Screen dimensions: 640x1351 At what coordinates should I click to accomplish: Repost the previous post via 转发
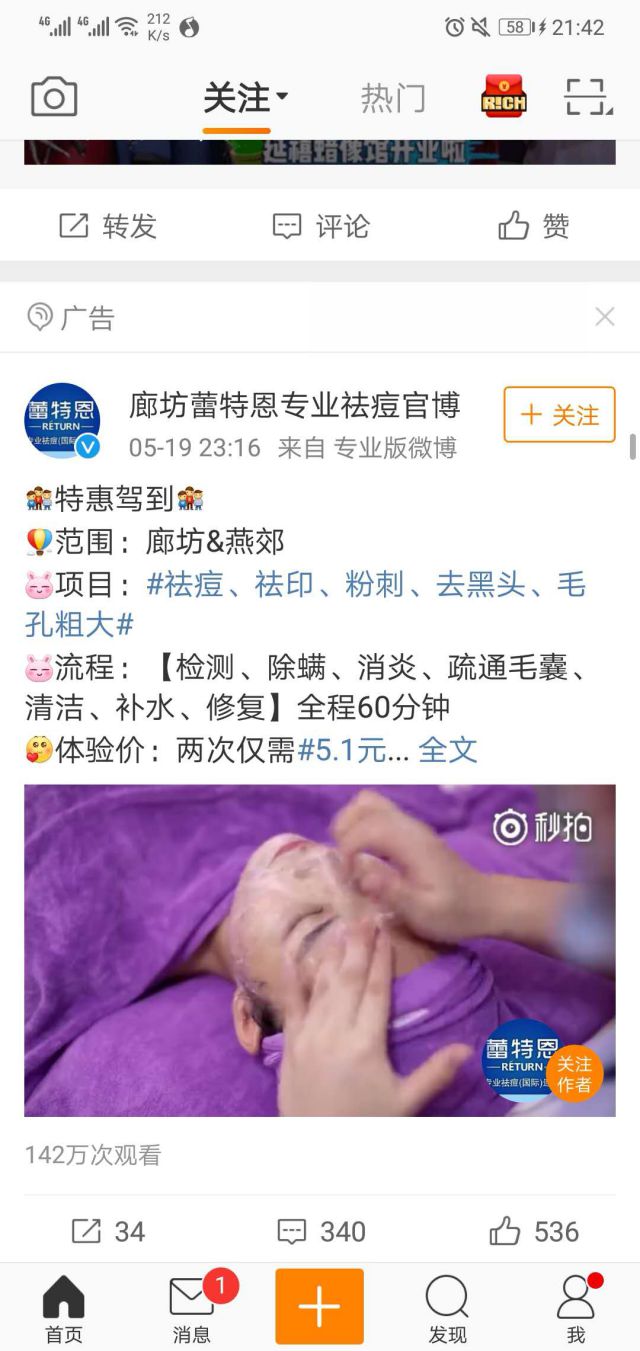pos(108,226)
